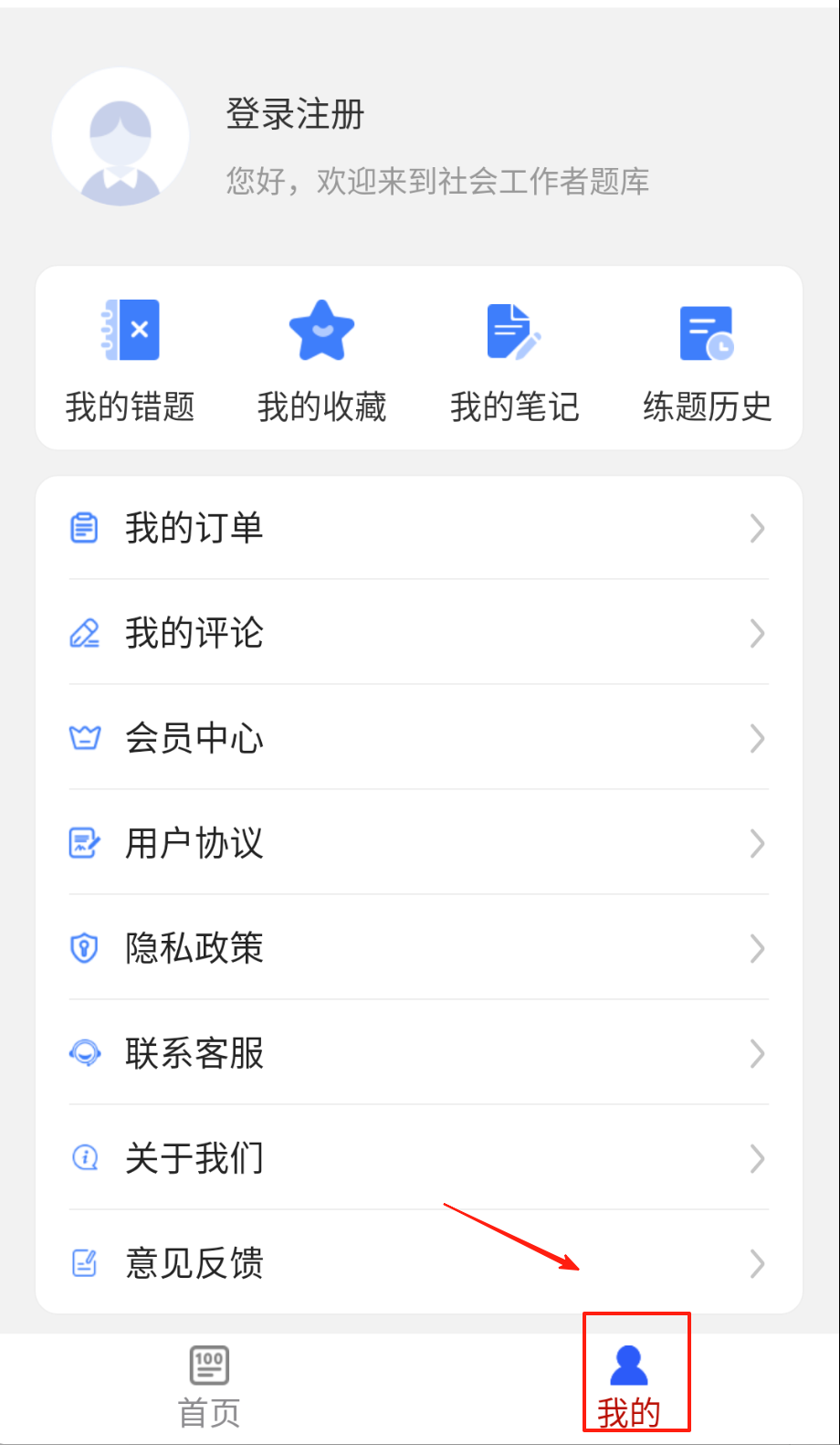The height and width of the screenshot is (1445, 840).
Task: Tap the profile avatar picture
Action: 121,137
